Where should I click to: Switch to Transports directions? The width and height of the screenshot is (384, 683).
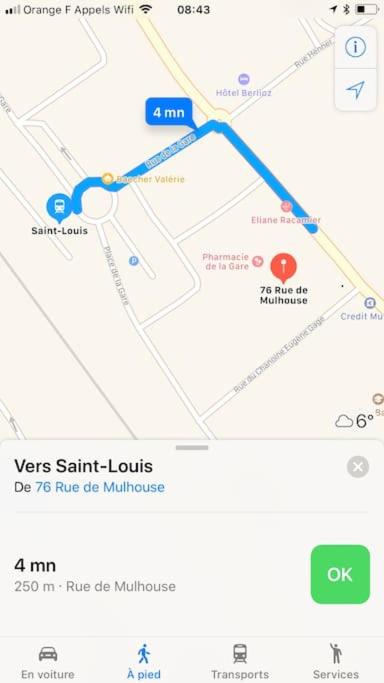240,662
